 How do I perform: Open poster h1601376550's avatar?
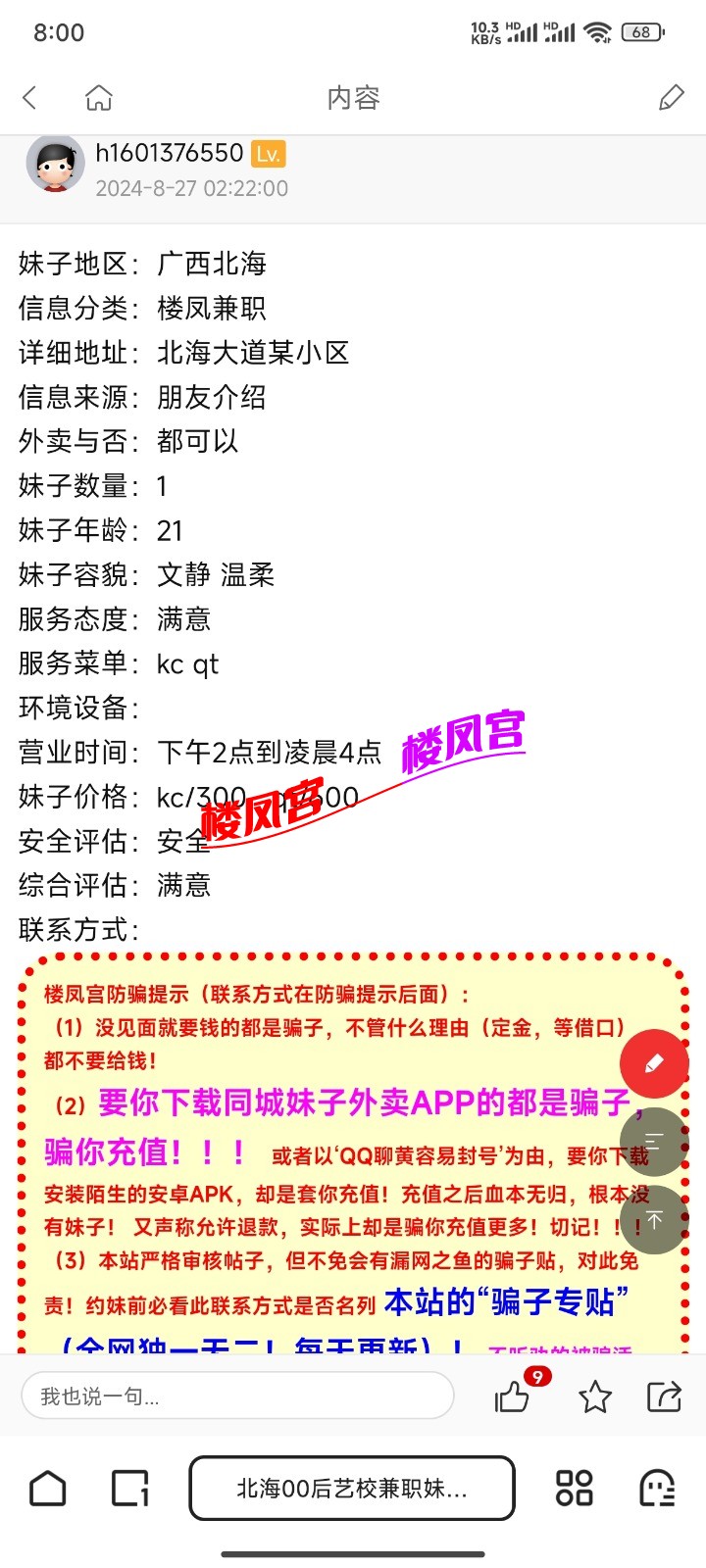click(x=55, y=164)
